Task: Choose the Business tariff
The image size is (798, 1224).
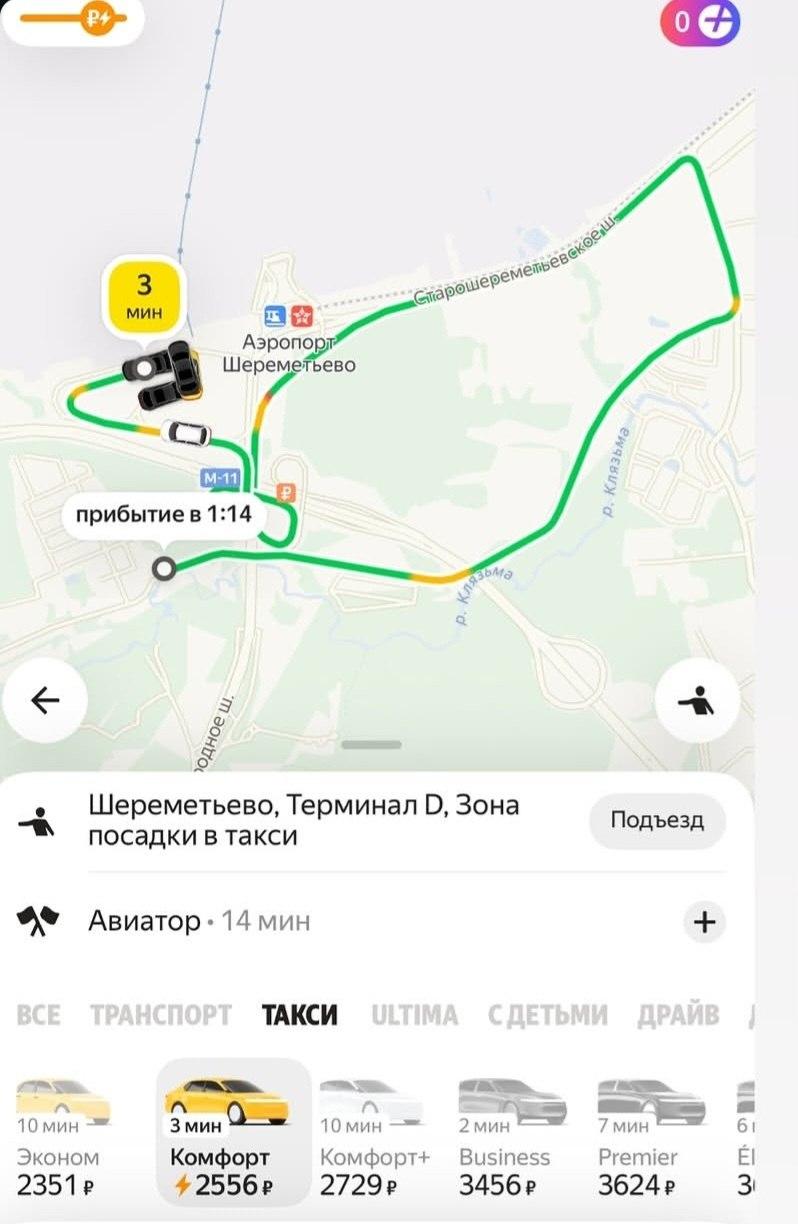Action: pyautogui.click(x=510, y=1137)
